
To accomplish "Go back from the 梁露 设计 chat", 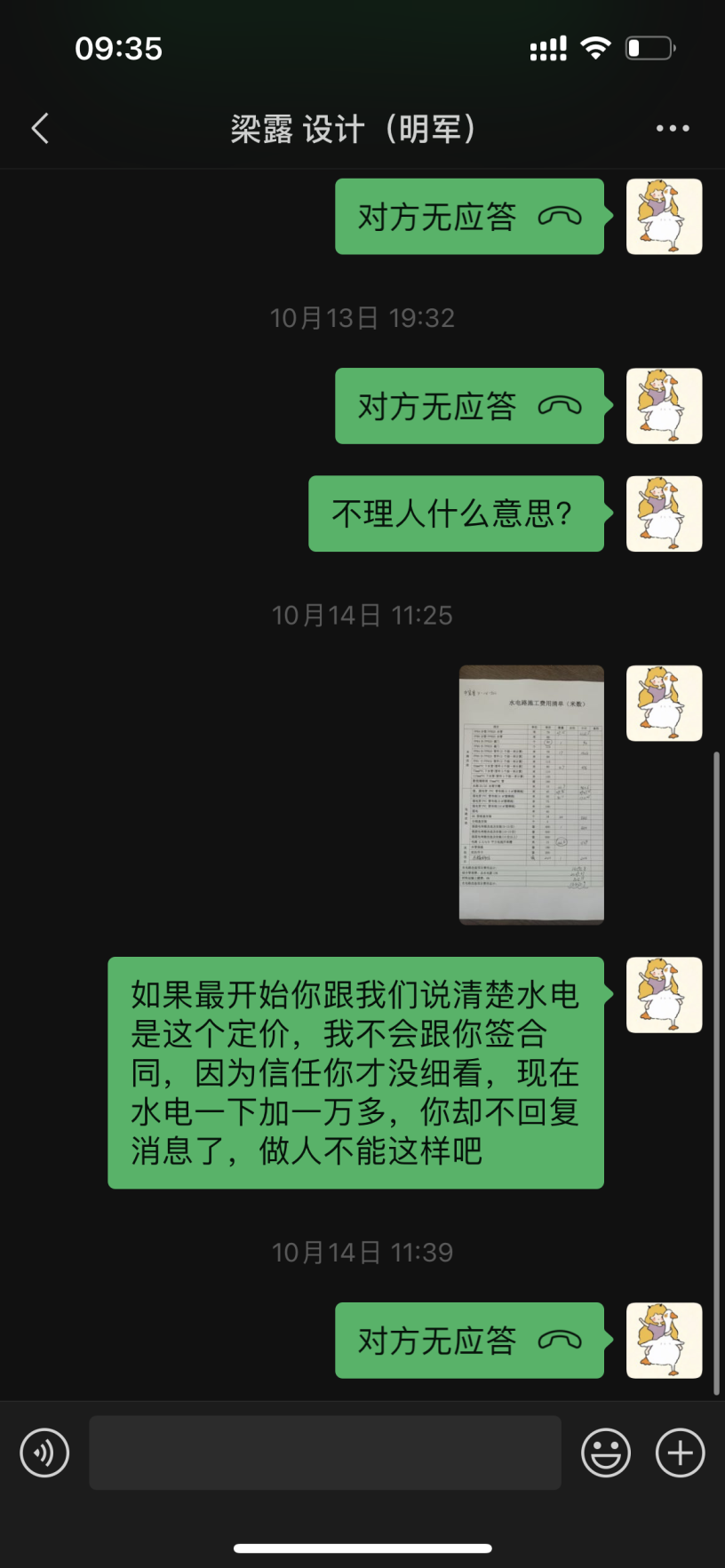I will click(40, 129).
